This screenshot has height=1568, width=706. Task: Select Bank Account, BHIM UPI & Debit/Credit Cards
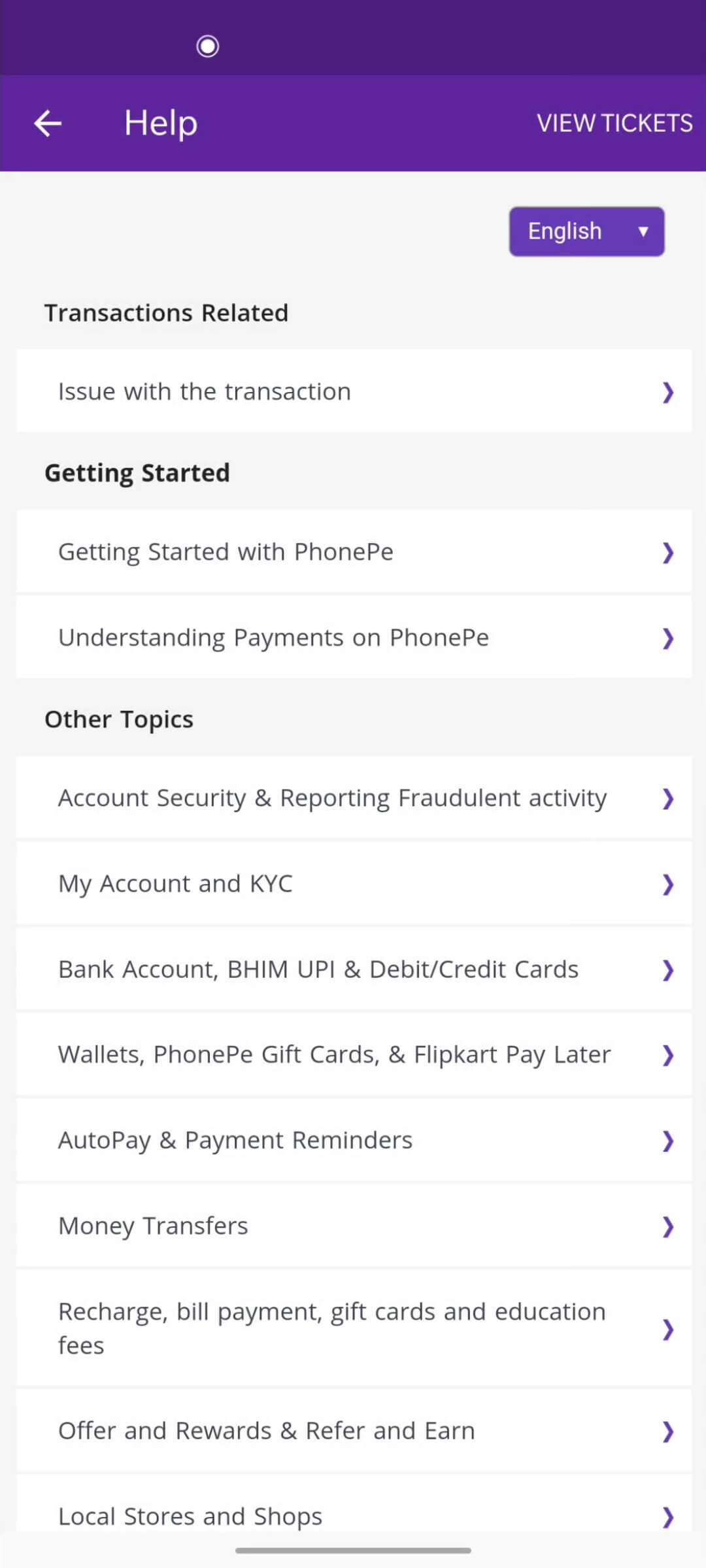click(x=354, y=969)
